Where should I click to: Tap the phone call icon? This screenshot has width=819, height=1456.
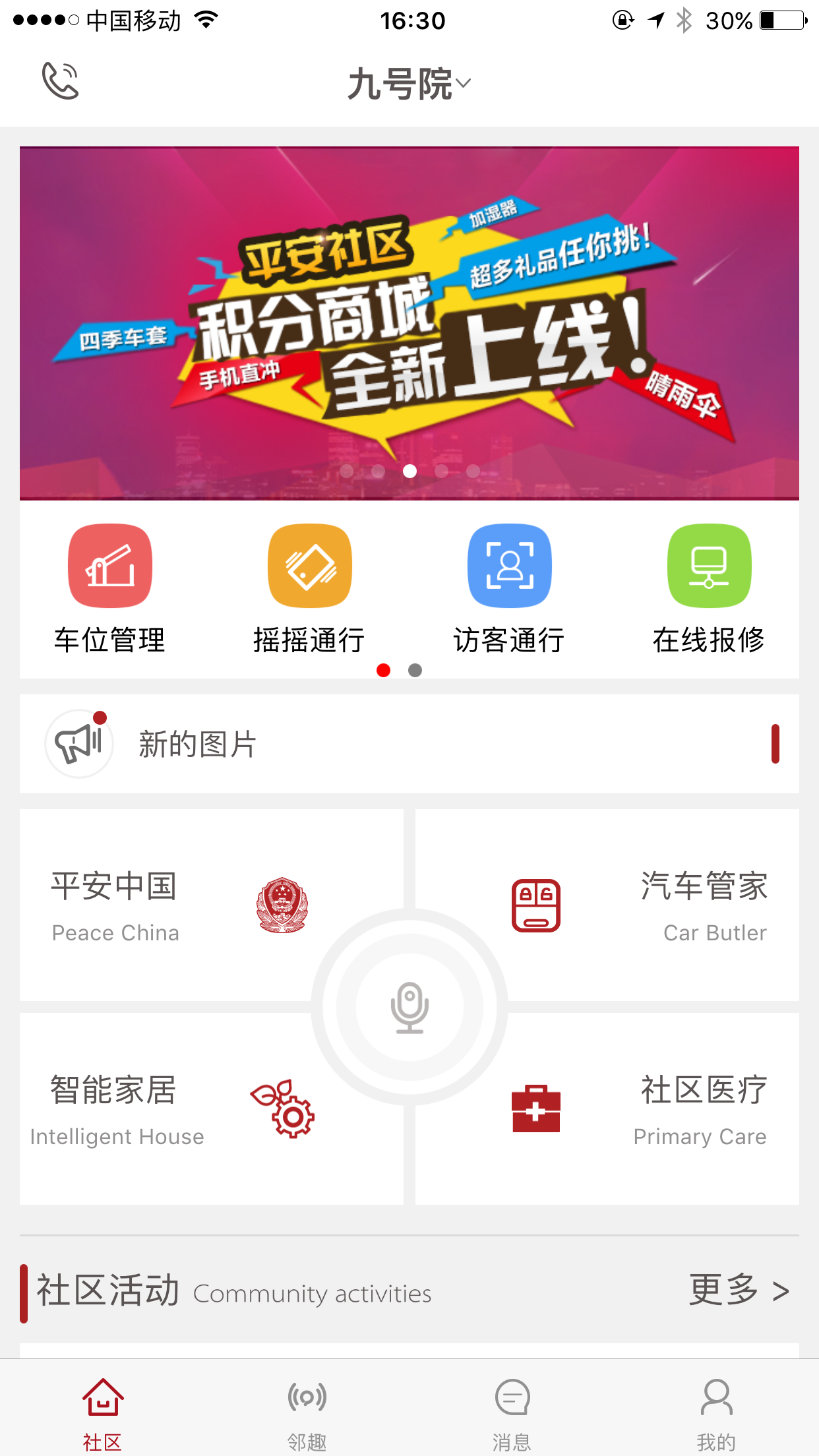[60, 81]
